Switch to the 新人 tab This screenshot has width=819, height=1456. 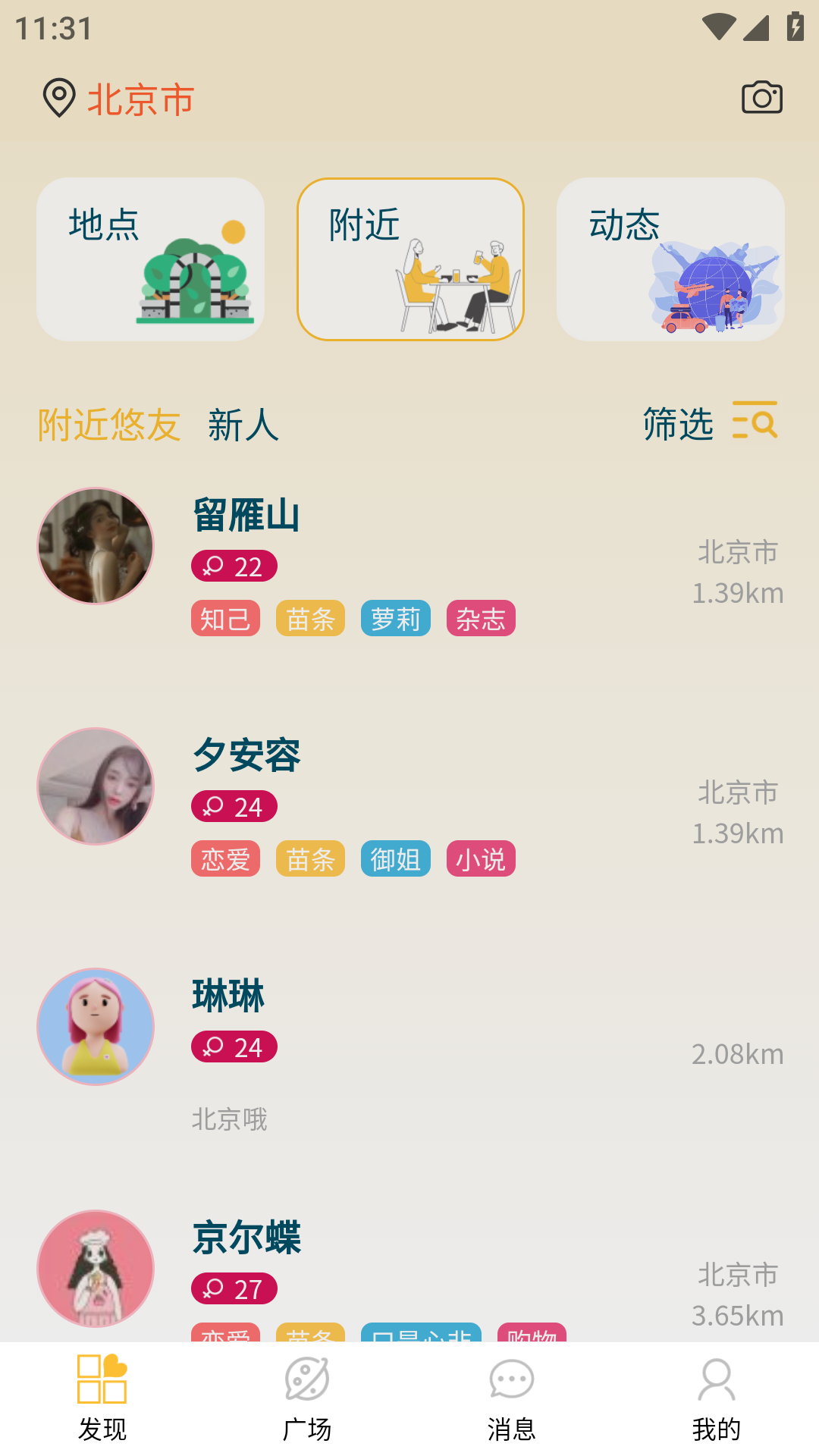(x=243, y=424)
